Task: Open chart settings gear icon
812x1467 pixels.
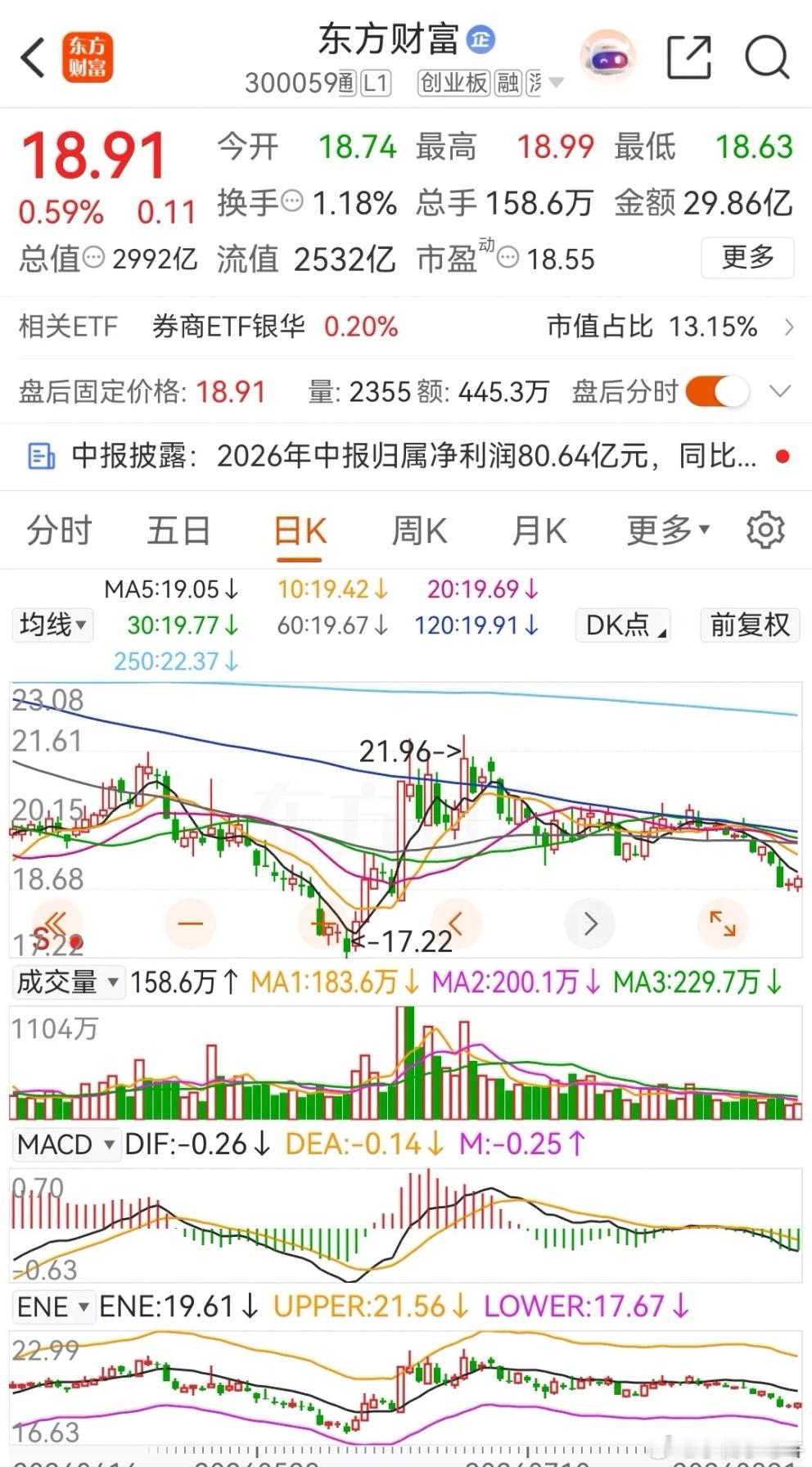Action: pos(765,530)
